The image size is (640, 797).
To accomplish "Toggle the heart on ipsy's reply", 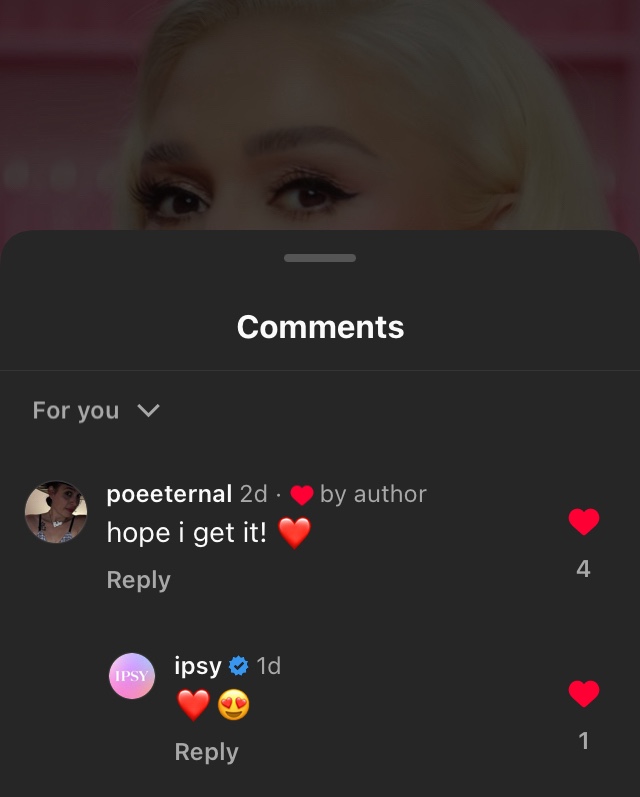I will [583, 693].
